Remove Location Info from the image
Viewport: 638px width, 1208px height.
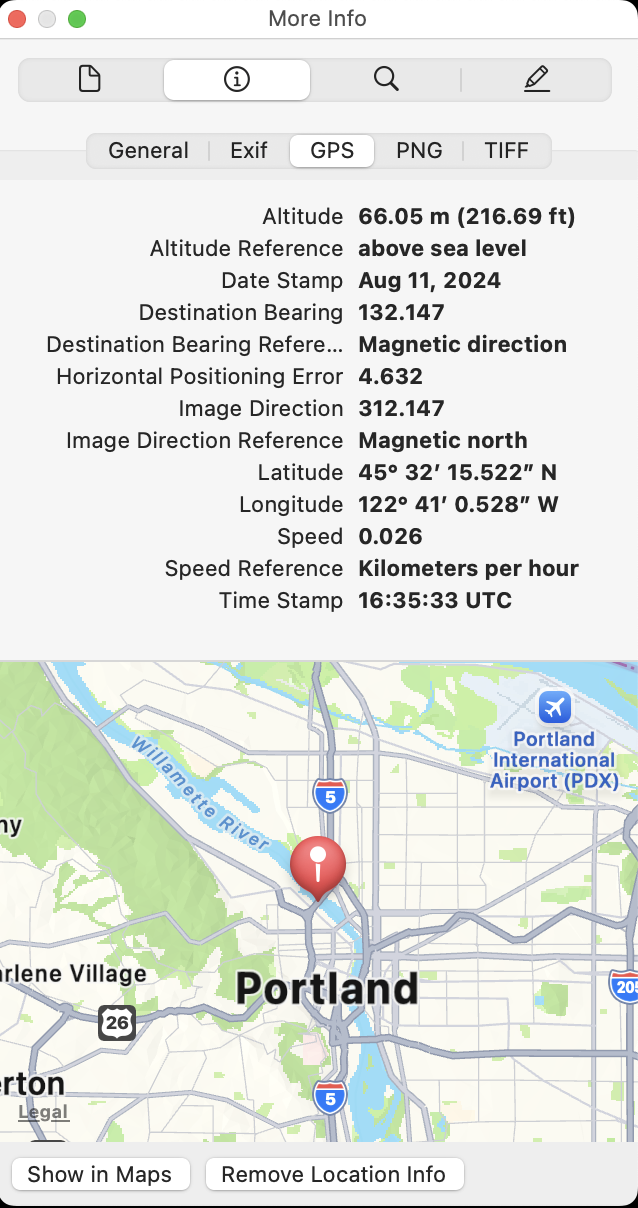click(333, 1174)
